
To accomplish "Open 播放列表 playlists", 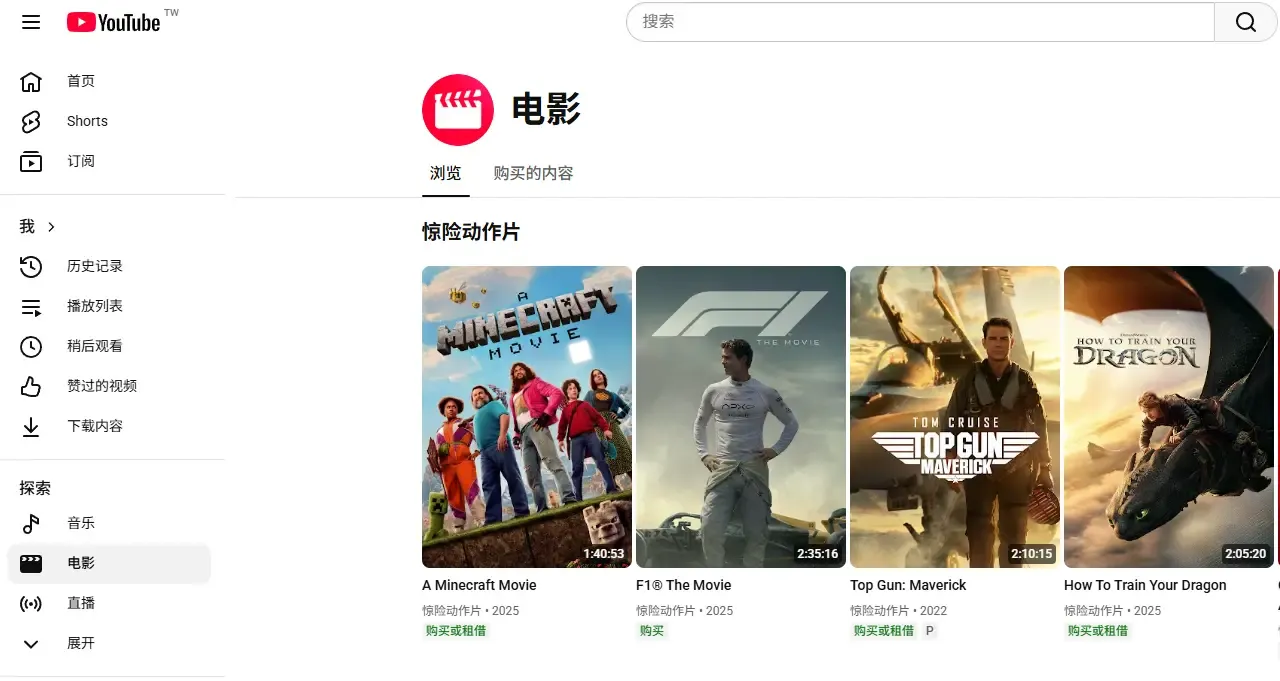I will [94, 306].
